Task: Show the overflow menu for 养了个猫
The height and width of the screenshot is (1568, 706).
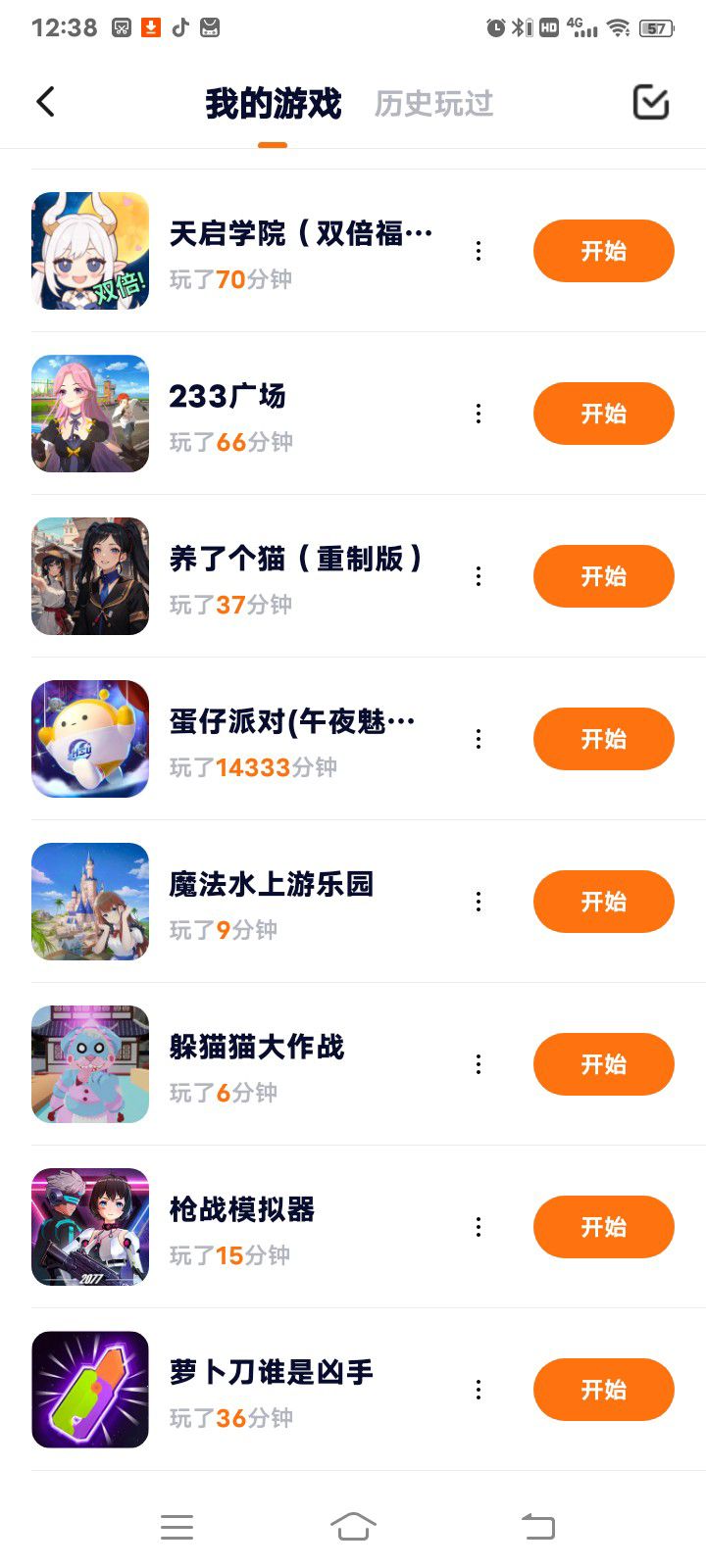Action: click(x=479, y=576)
